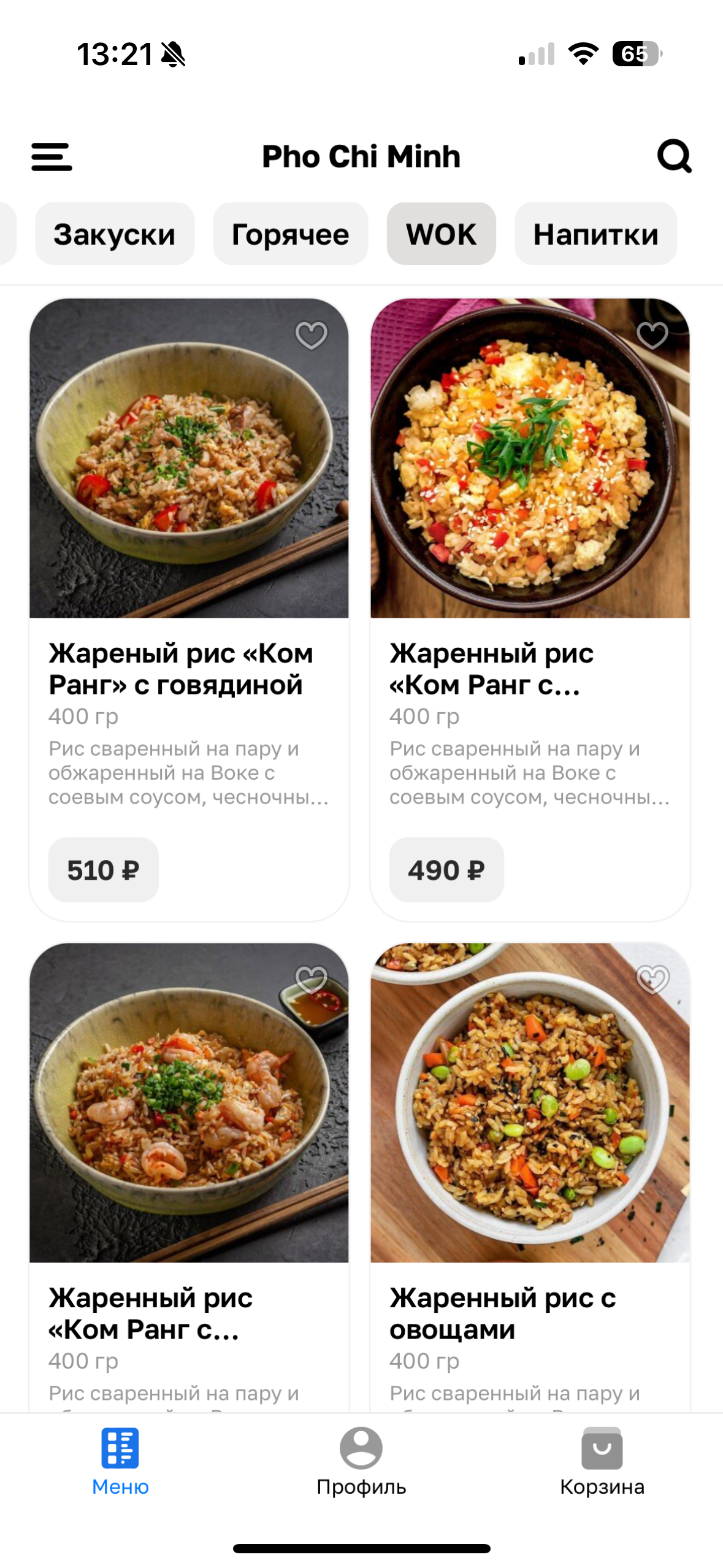Go to the Меню tab
723x1568 pixels.
120,1461
